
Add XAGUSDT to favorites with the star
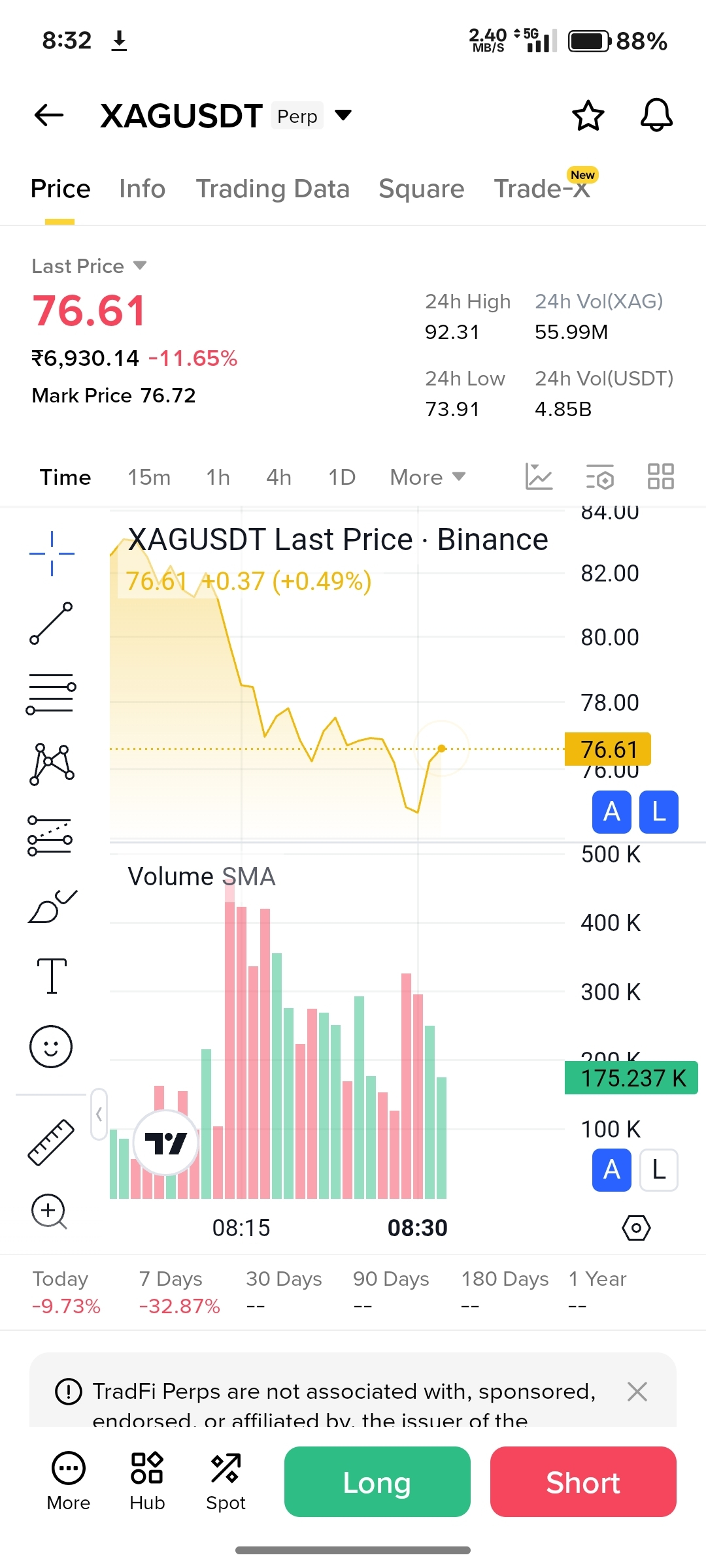point(588,116)
